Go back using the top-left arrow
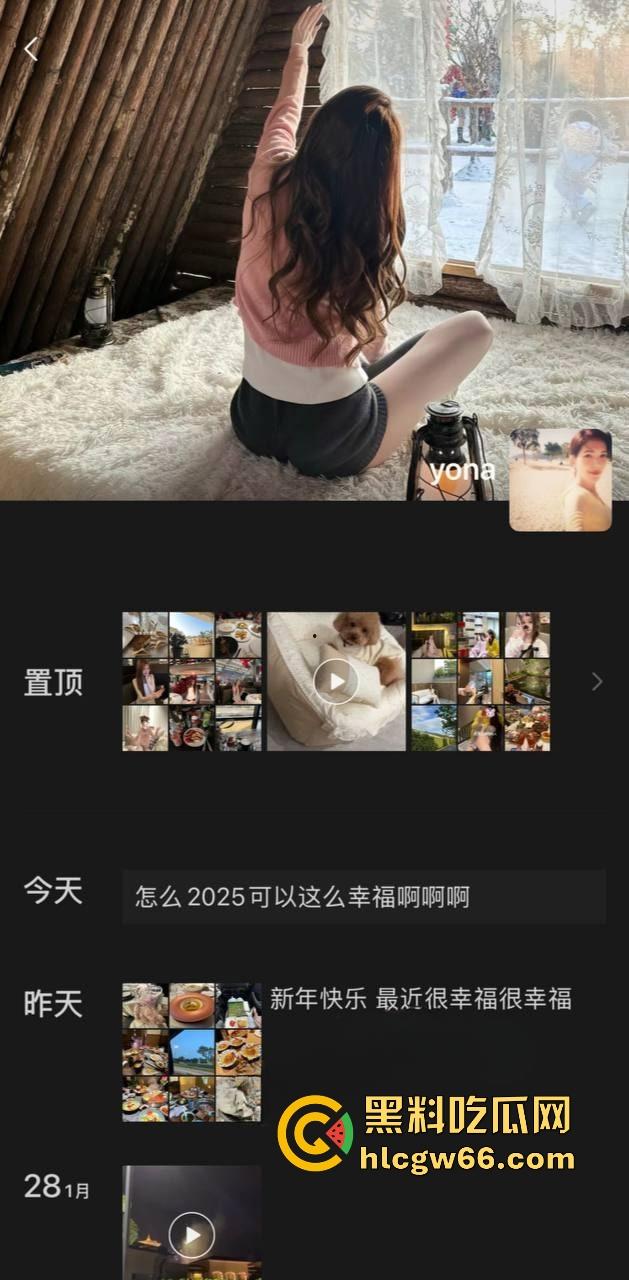 [x=31, y=49]
